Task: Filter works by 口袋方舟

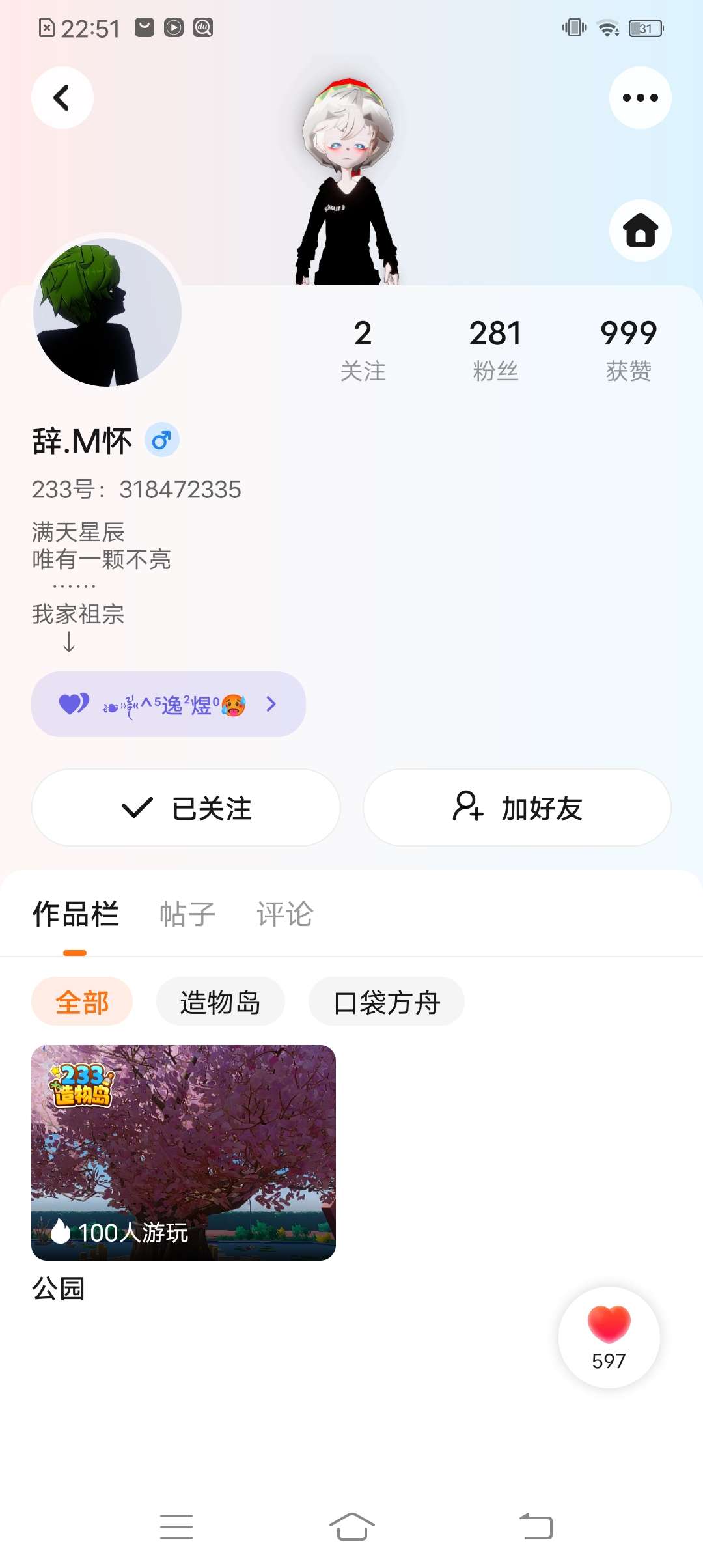Action: click(x=387, y=1001)
